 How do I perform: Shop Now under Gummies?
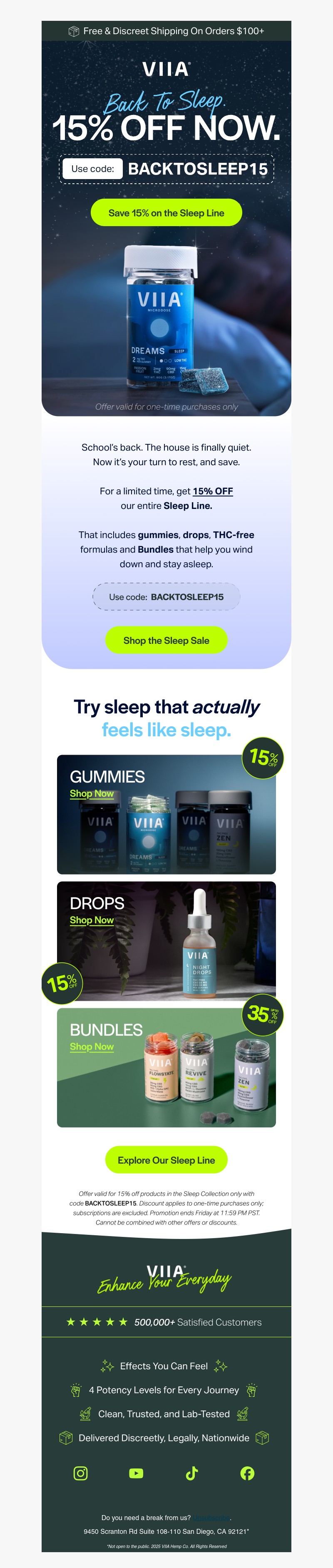(91, 794)
